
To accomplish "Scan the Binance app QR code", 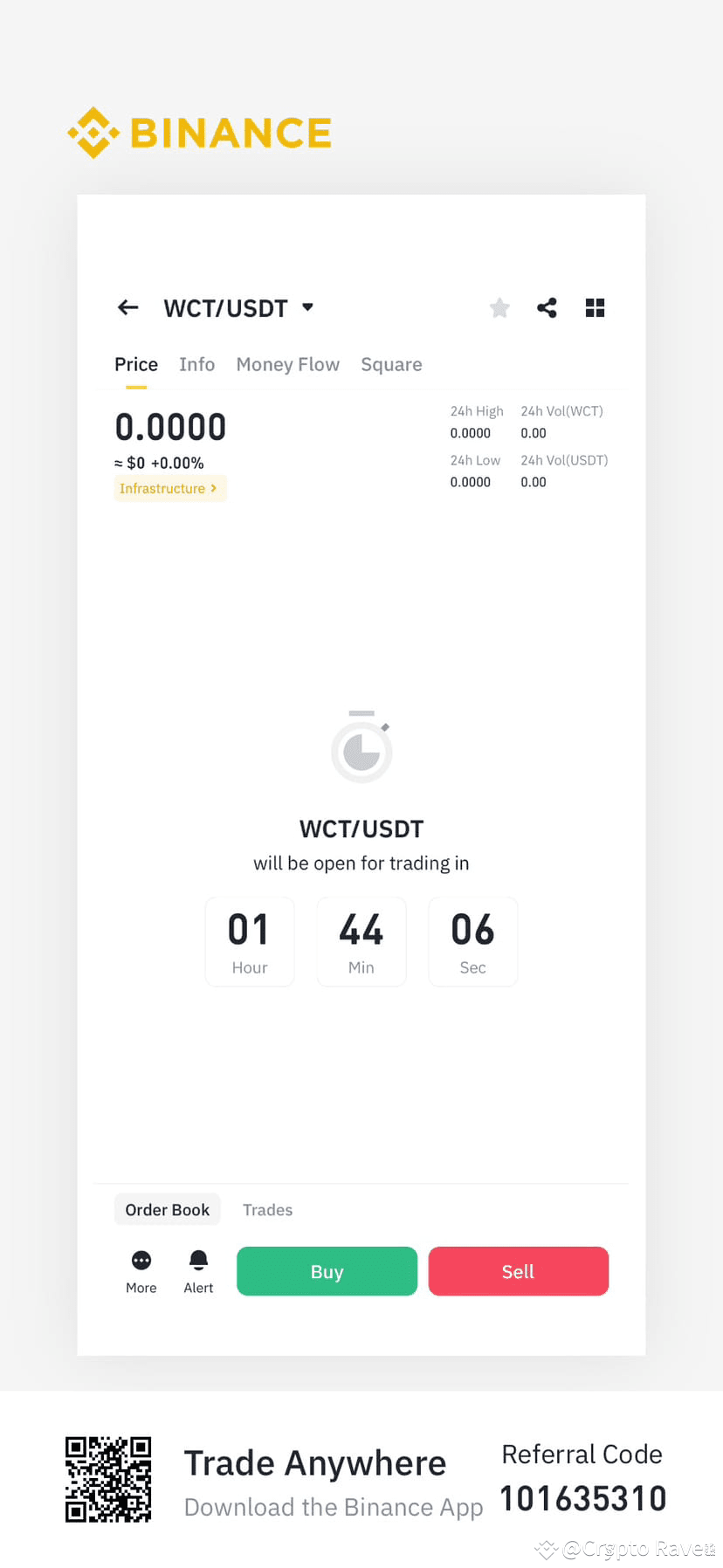I will pos(108,1480).
